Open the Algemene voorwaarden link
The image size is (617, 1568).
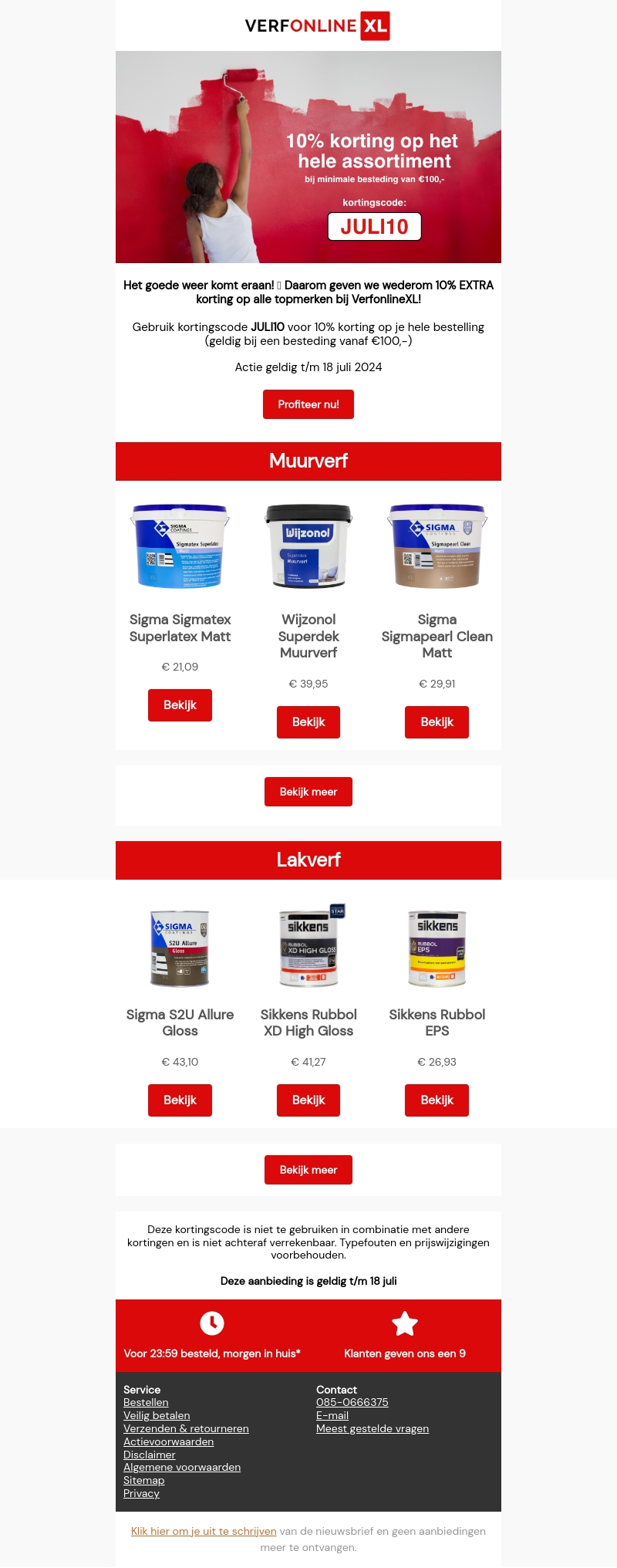click(x=182, y=1467)
